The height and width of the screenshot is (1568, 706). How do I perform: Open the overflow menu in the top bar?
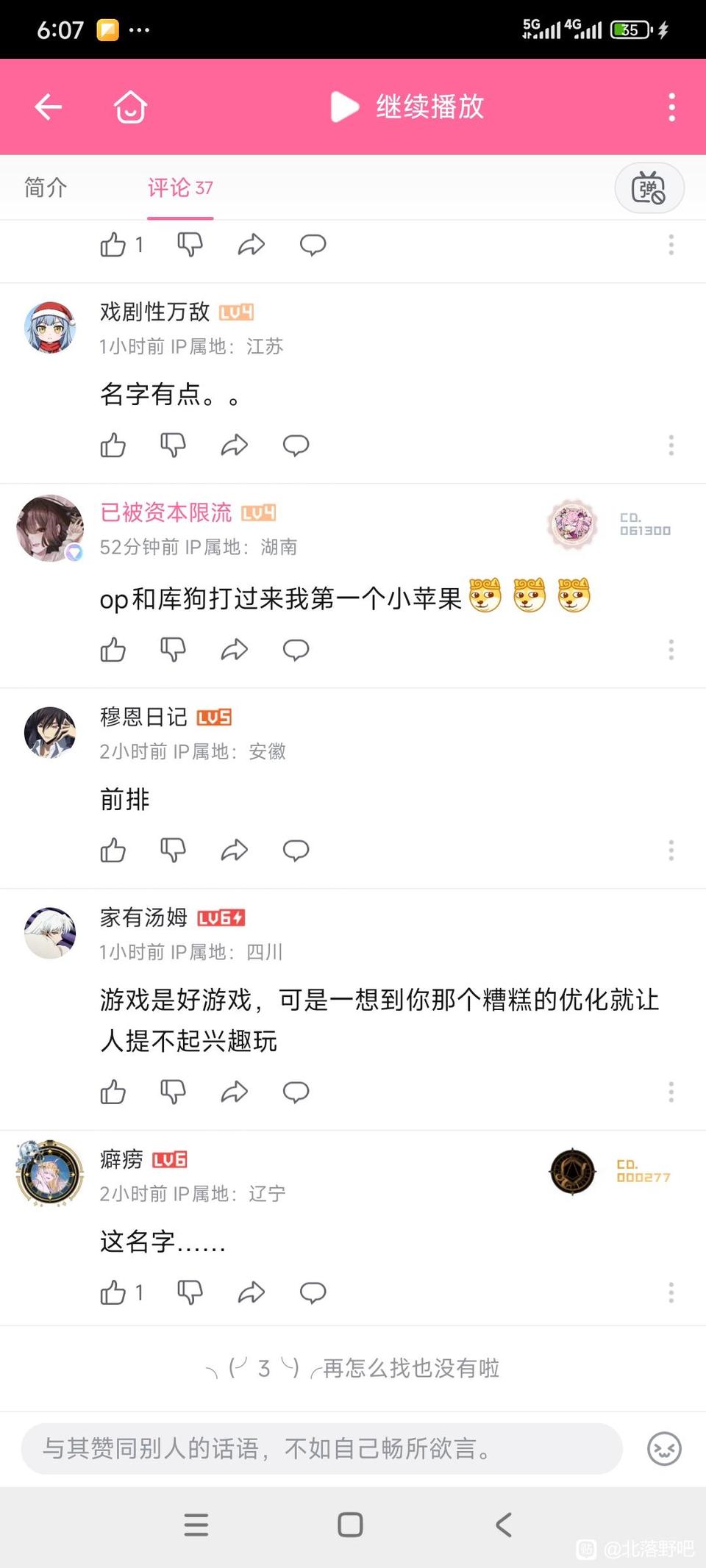[671, 107]
